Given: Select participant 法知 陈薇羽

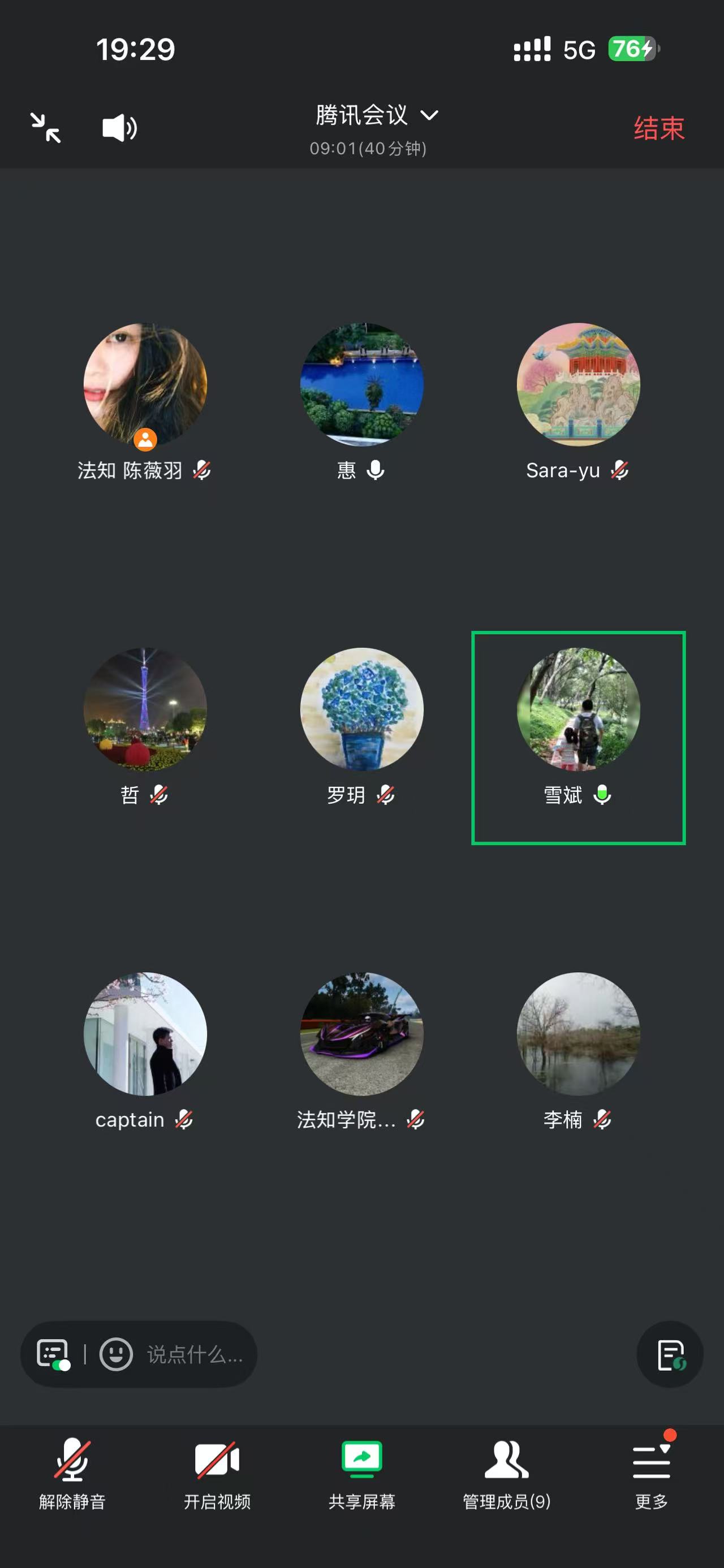Looking at the screenshot, I should [x=145, y=385].
